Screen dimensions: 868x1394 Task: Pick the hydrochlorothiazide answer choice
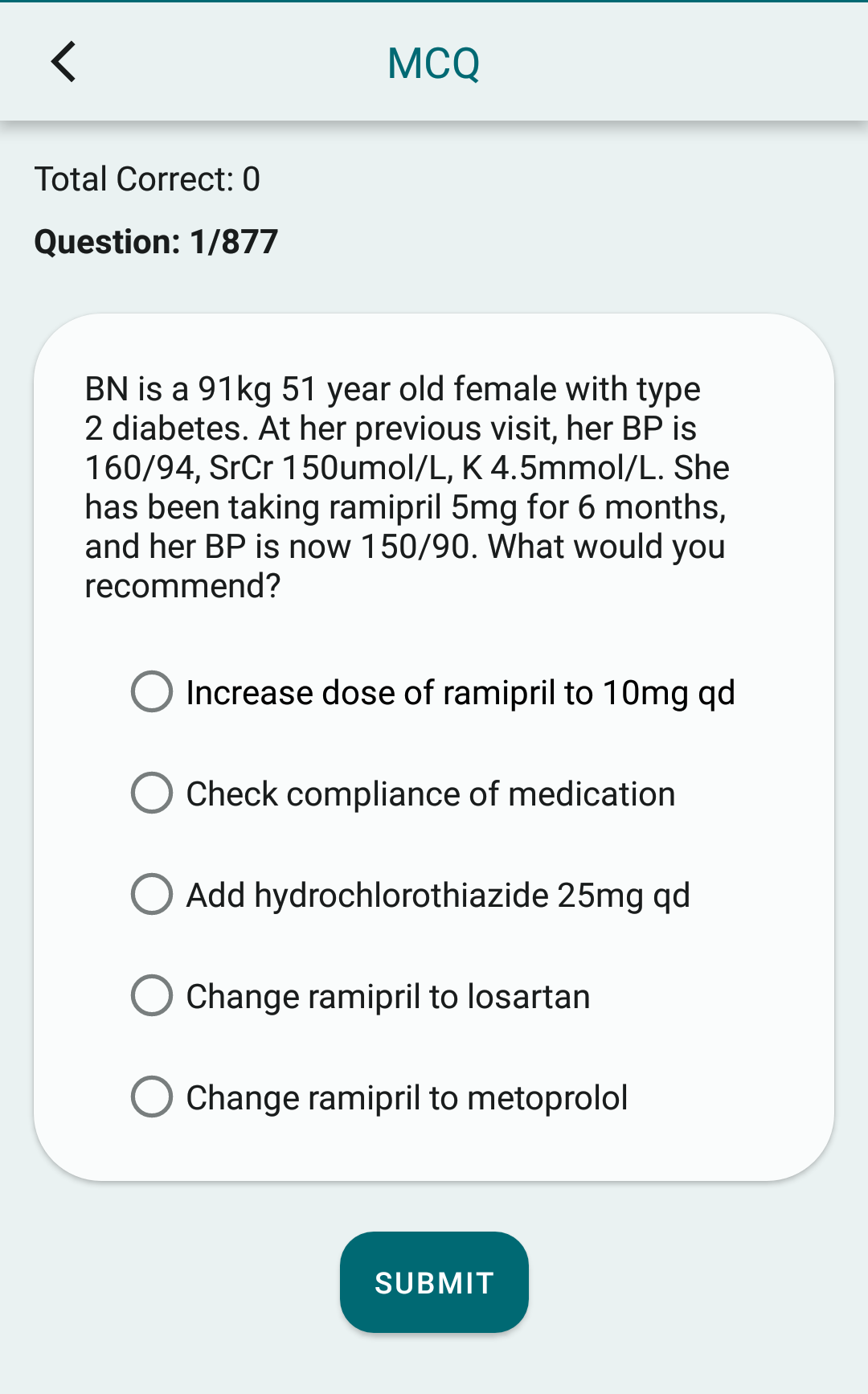(437, 895)
